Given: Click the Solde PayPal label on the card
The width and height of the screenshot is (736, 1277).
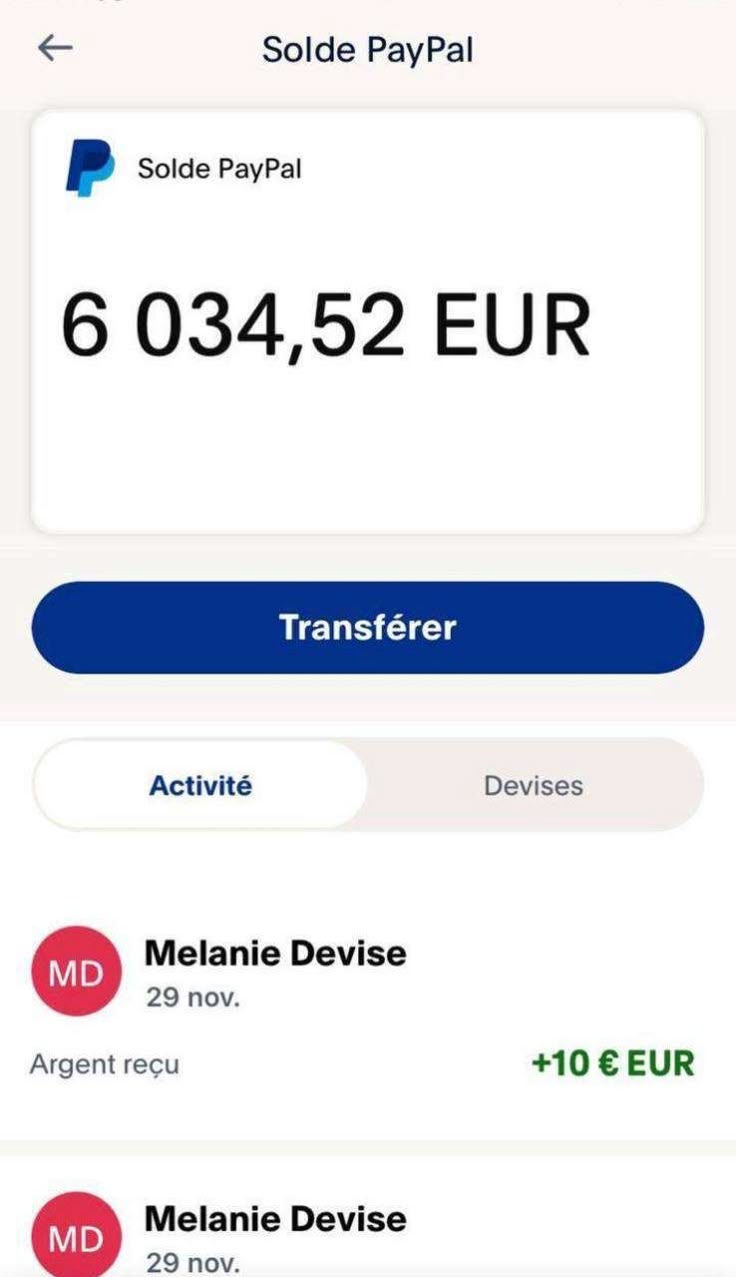Looking at the screenshot, I should point(219,167).
